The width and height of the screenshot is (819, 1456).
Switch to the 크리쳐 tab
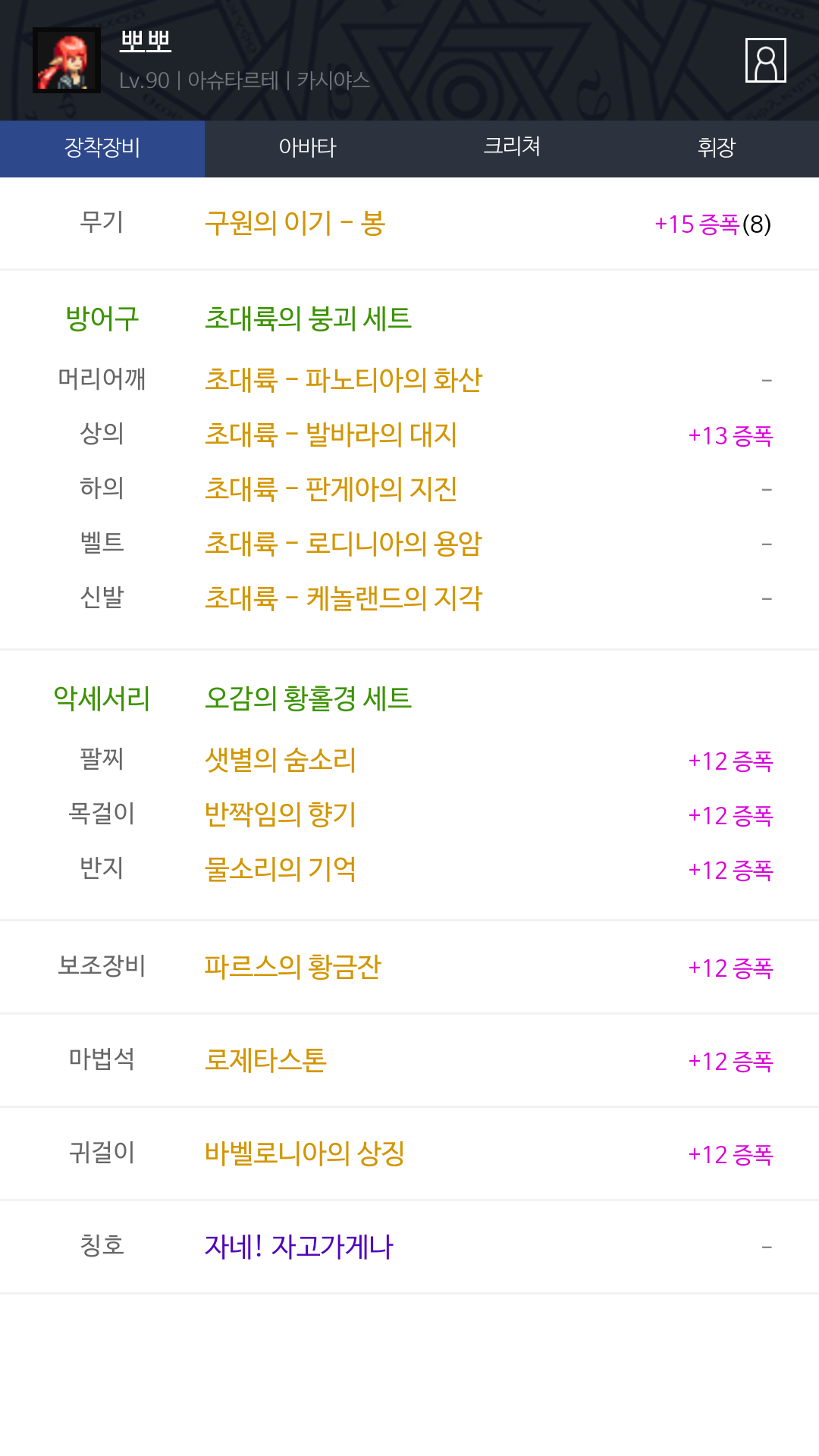click(512, 149)
